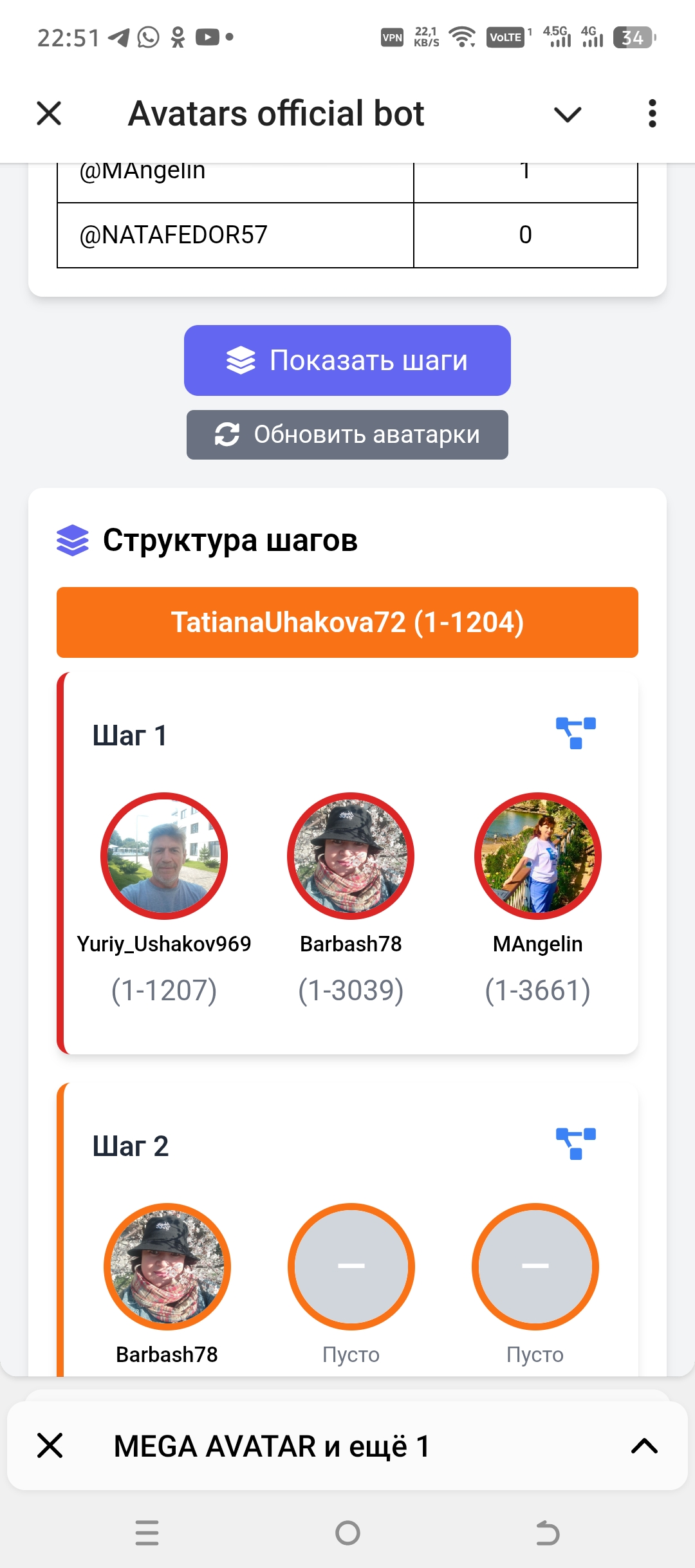Viewport: 695px width, 1568px height.
Task: Open Barbash78 avatar (1-3039) in Шаг 1
Action: click(x=351, y=856)
